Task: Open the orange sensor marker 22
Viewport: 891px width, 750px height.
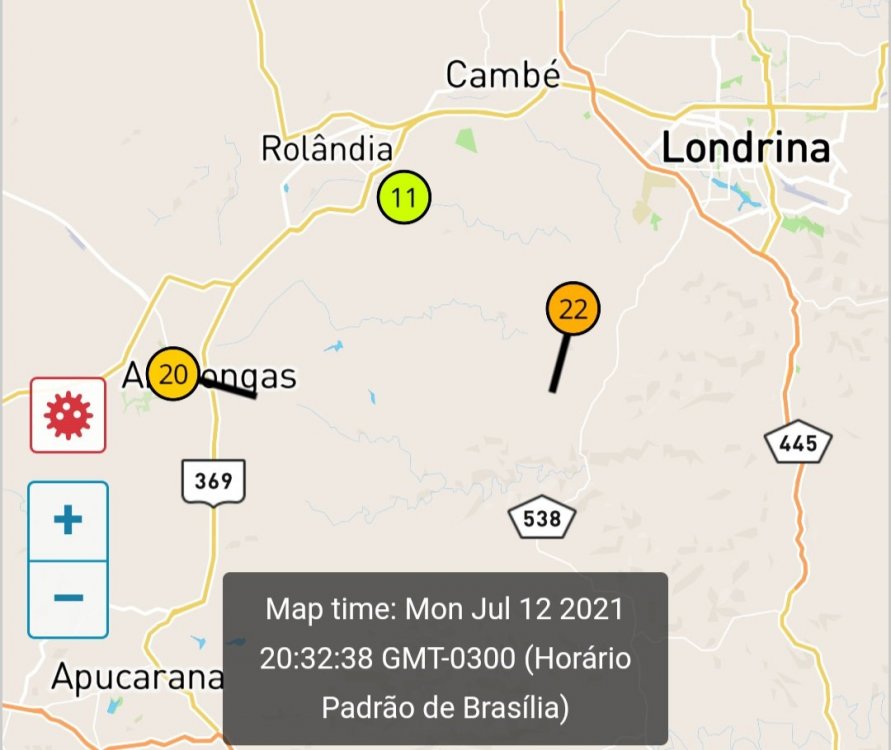Action: point(573,308)
